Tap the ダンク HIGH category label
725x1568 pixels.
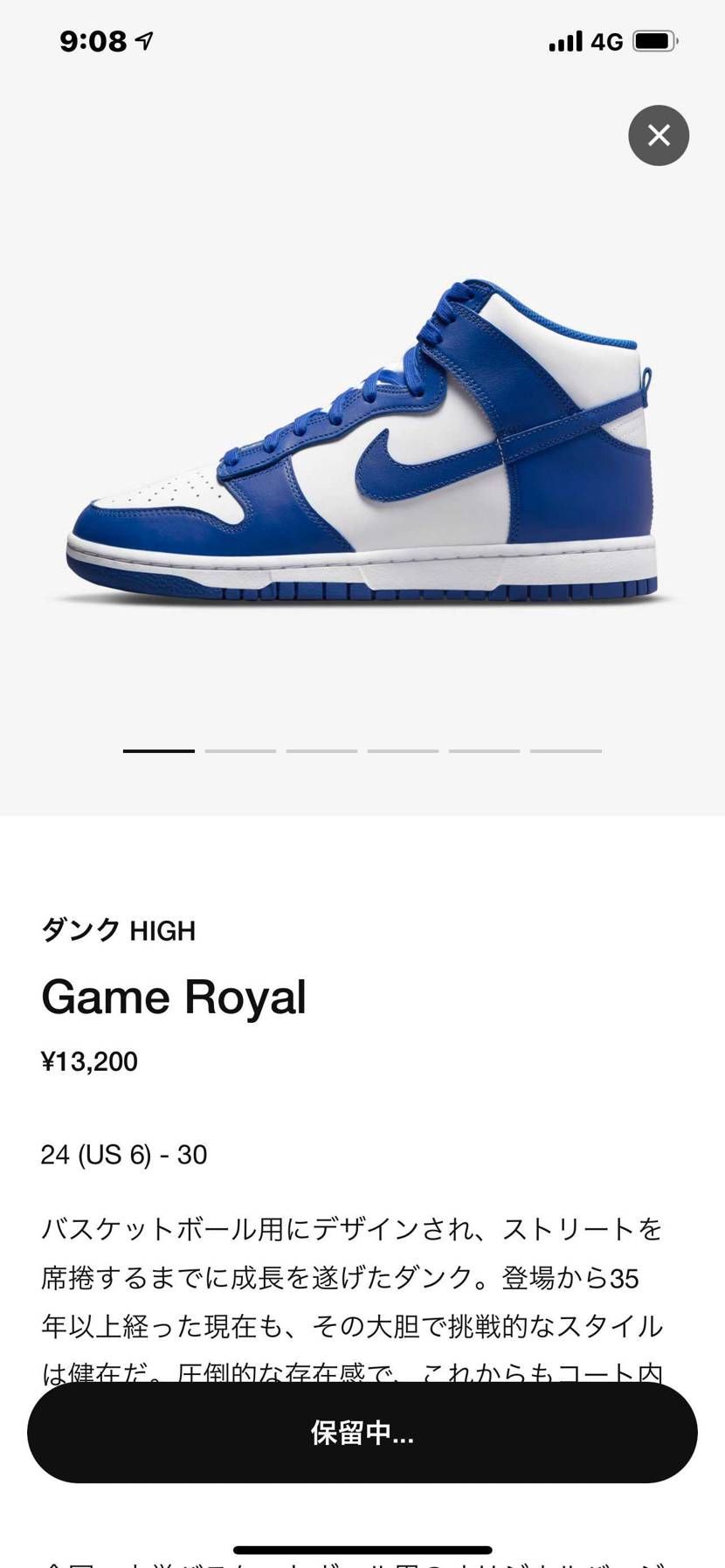119,930
